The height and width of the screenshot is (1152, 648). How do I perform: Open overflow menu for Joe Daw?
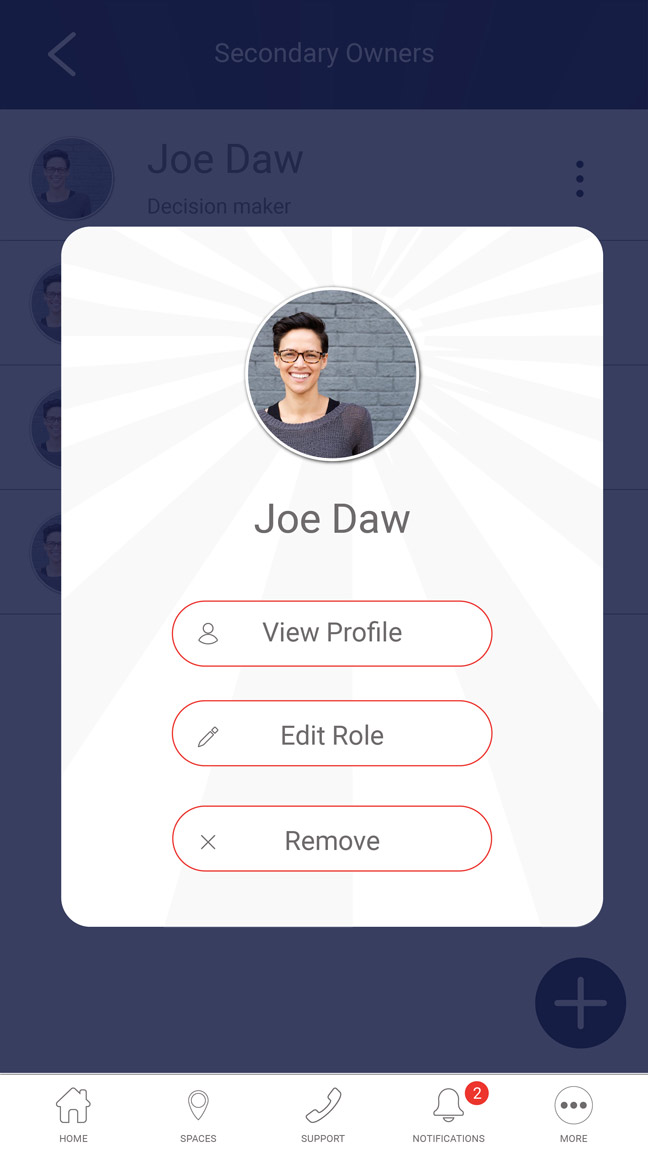(579, 179)
